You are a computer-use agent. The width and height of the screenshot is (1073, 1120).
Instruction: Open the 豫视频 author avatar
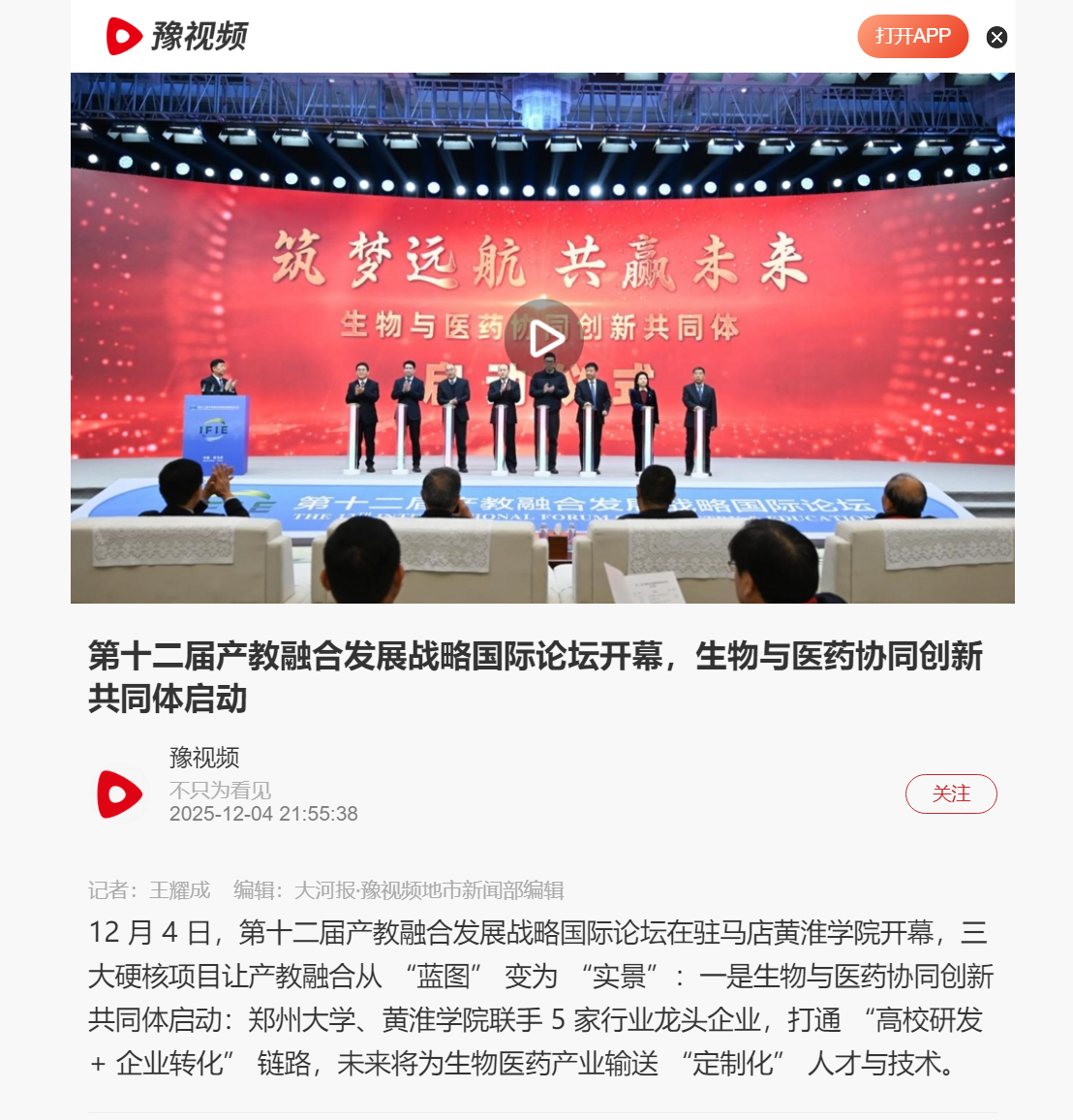120,794
